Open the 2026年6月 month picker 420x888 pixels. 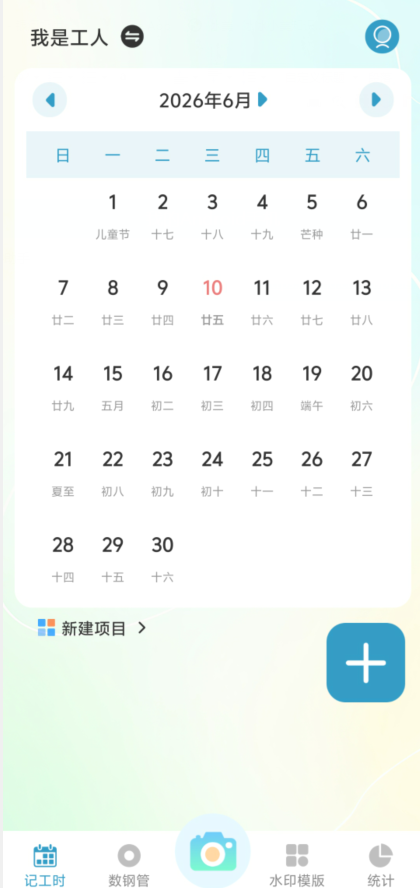(213, 100)
